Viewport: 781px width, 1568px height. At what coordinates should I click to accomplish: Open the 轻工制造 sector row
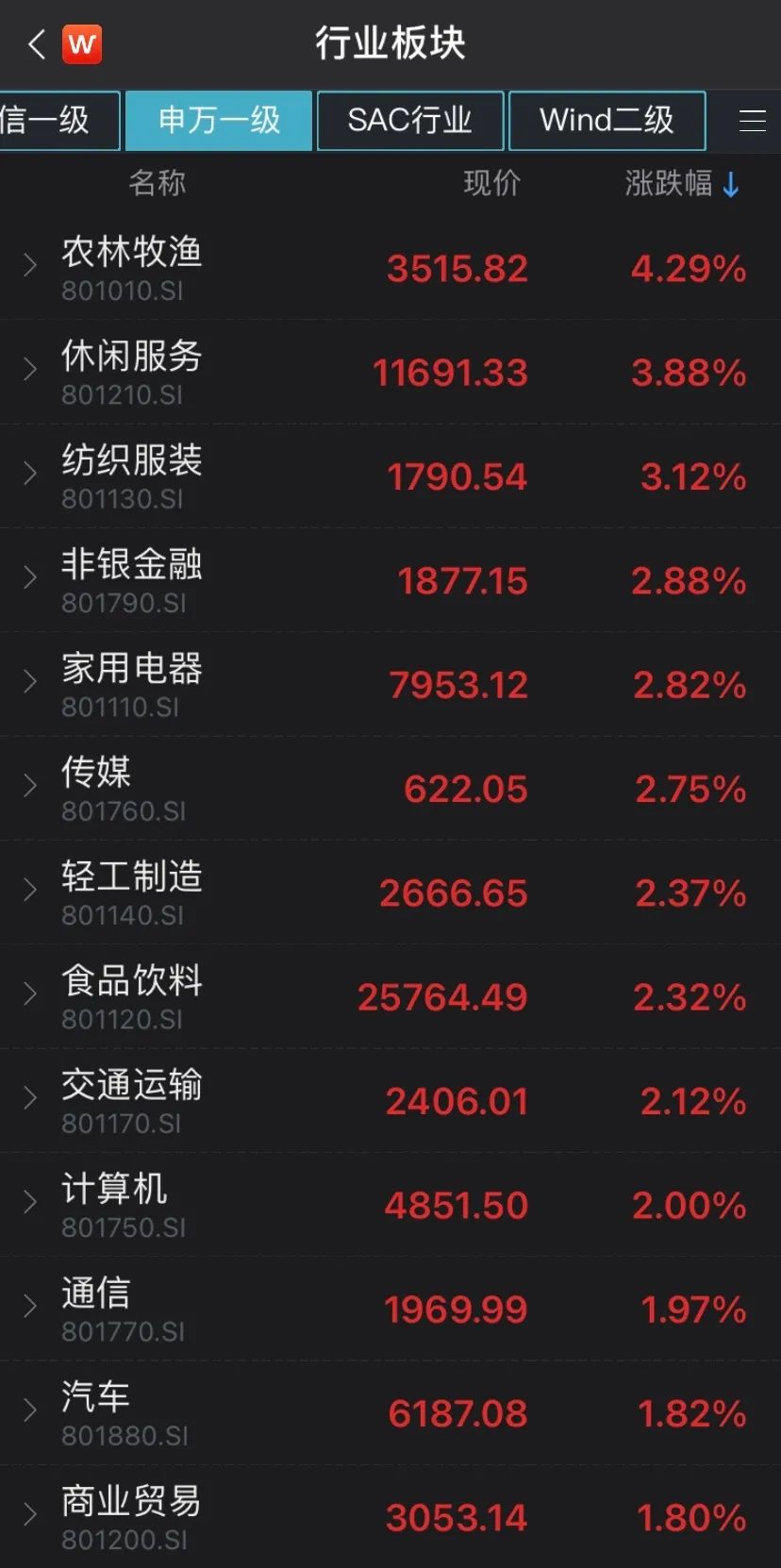(x=390, y=892)
